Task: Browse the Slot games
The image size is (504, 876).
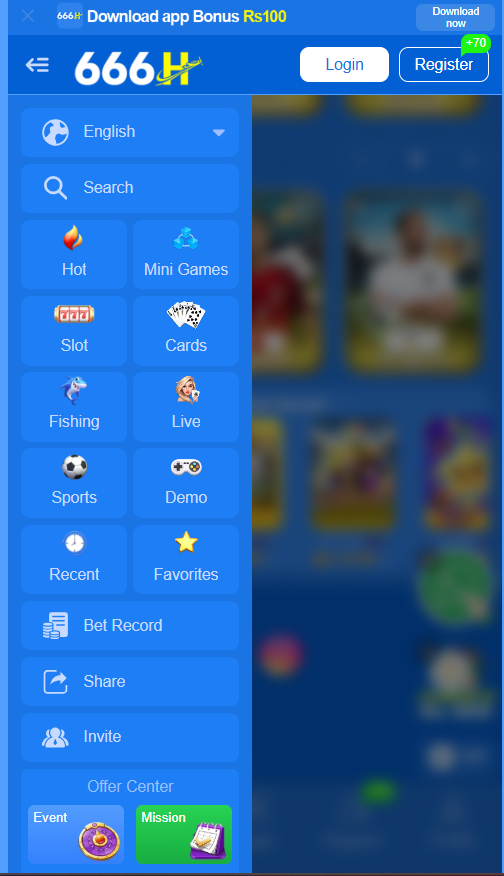Action: pyautogui.click(x=74, y=331)
